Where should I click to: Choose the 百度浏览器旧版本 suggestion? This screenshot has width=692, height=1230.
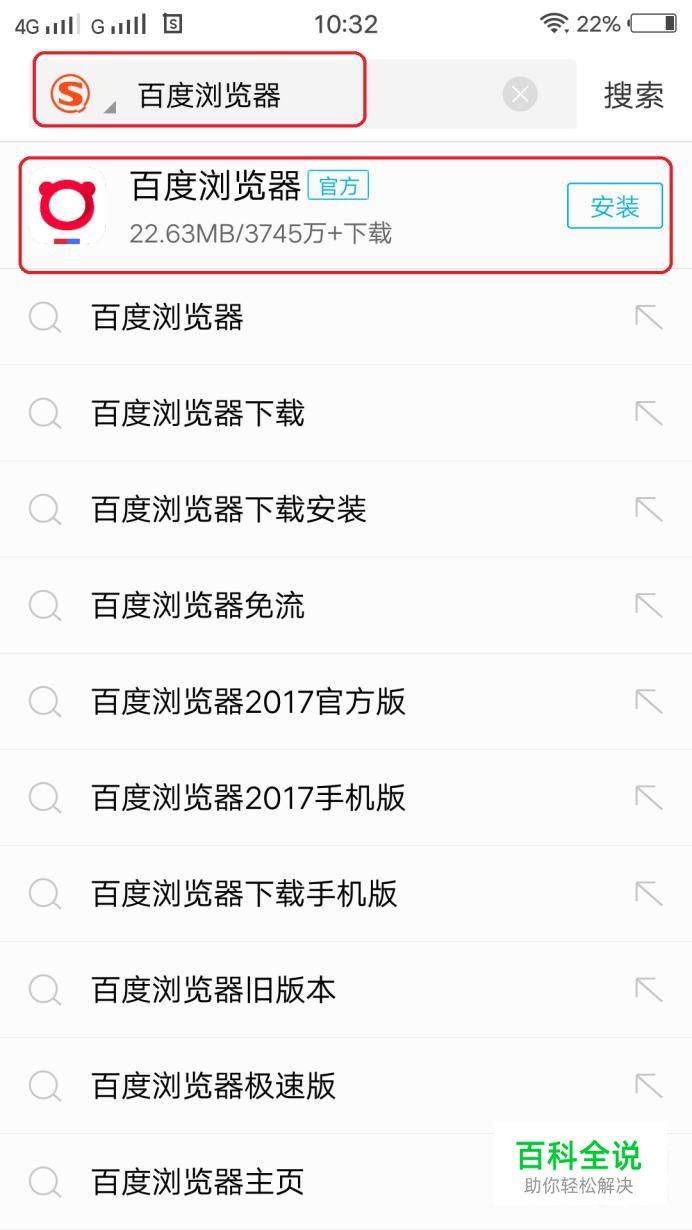pos(214,990)
